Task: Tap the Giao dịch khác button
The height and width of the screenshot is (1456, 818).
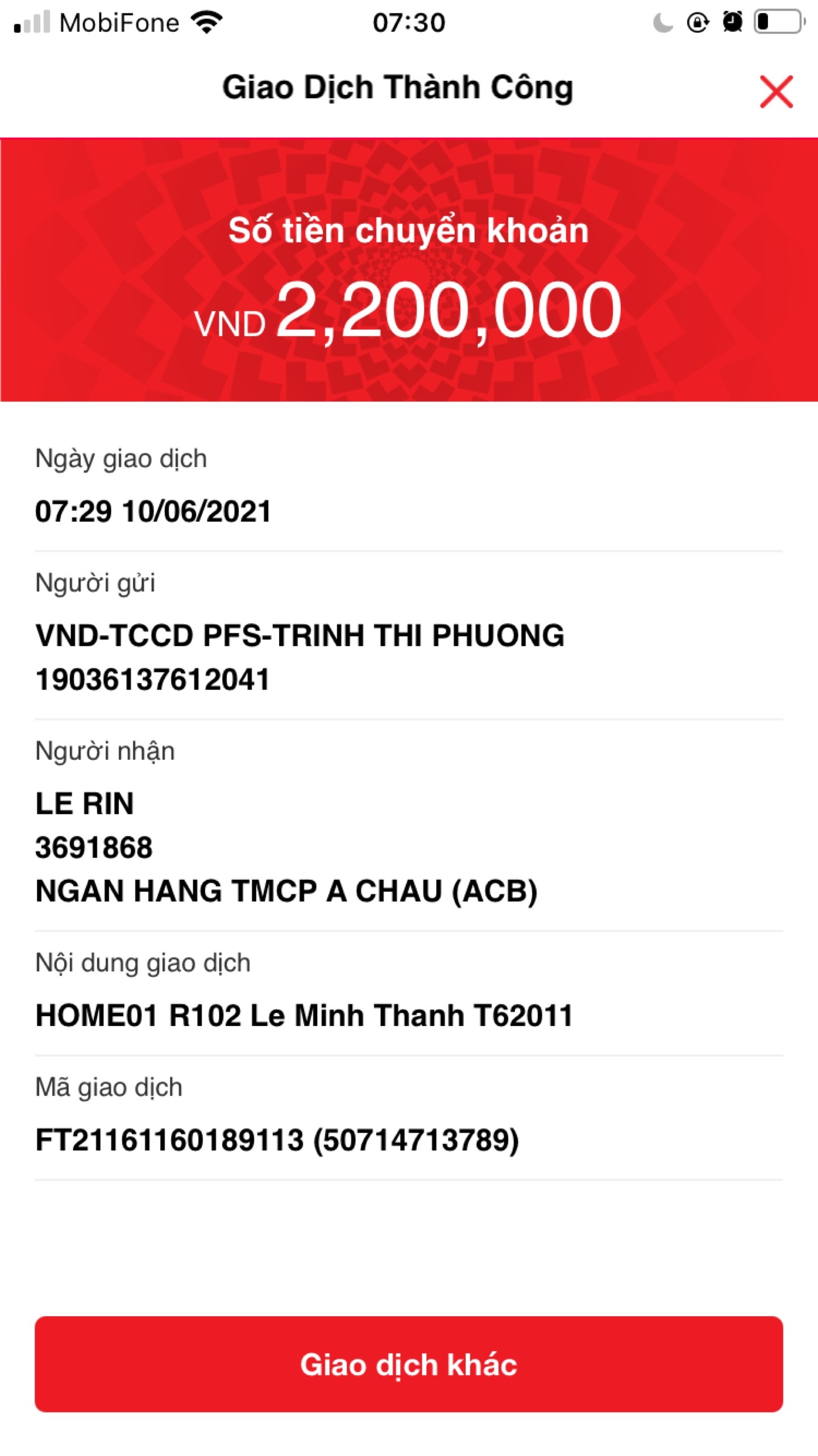Action: [x=409, y=1364]
